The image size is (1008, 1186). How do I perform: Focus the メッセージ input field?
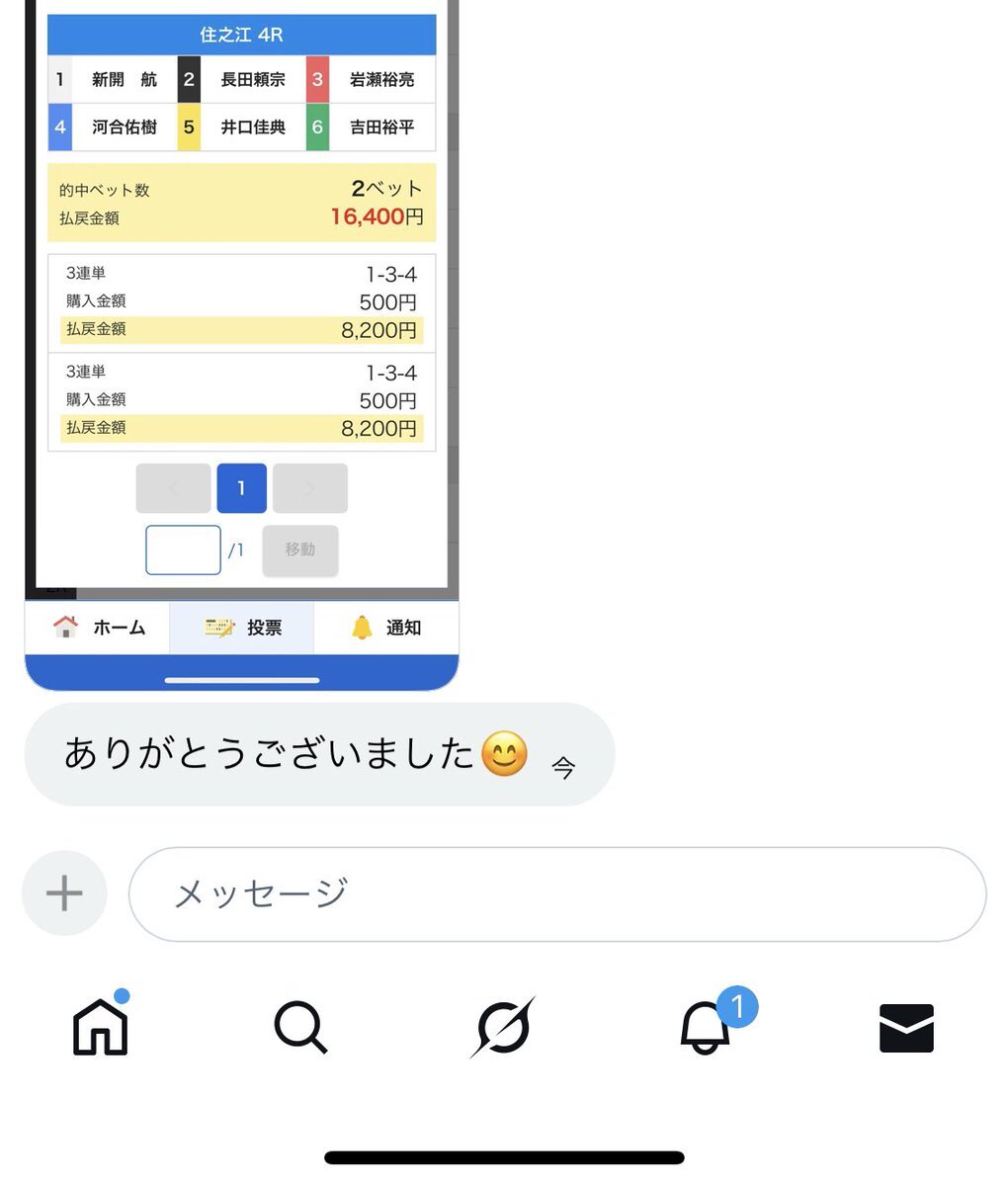556,894
